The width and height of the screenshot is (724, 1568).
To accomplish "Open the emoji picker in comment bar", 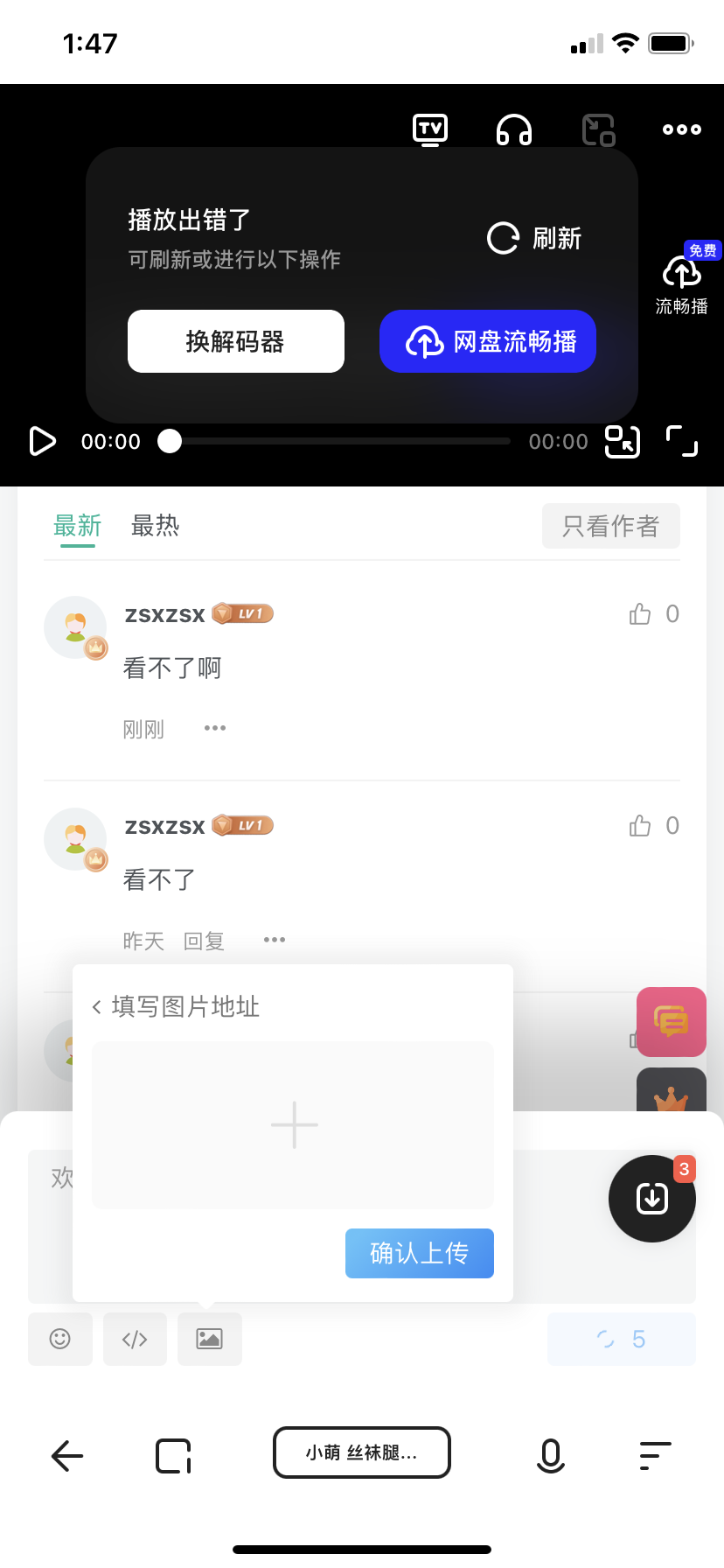I will pyautogui.click(x=59, y=1339).
